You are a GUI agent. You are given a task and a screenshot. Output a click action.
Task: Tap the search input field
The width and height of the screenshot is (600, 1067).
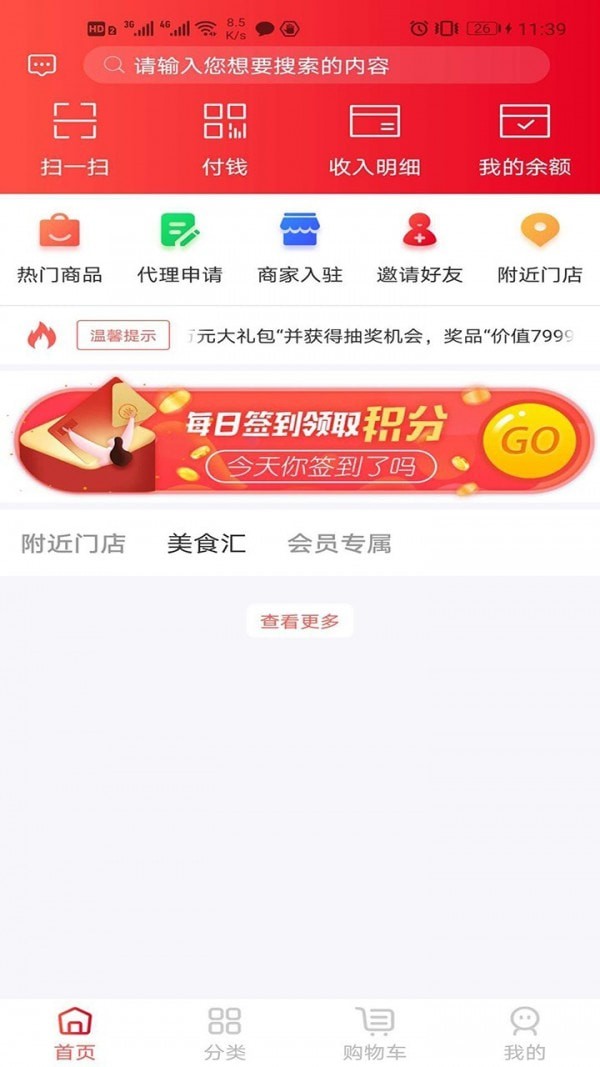pyautogui.click(x=317, y=66)
